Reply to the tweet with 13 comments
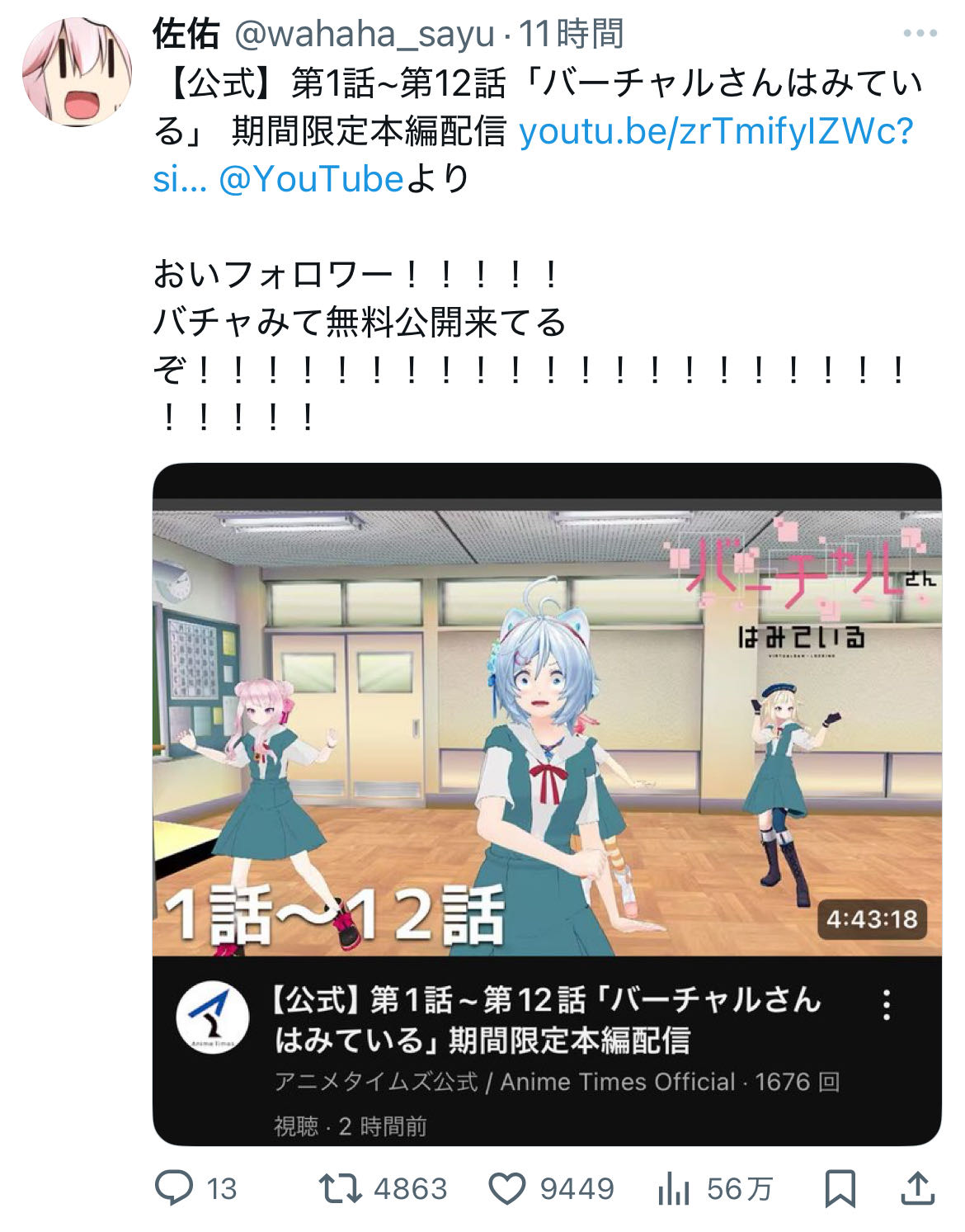This screenshot has height=1232, width=965. [x=175, y=1188]
